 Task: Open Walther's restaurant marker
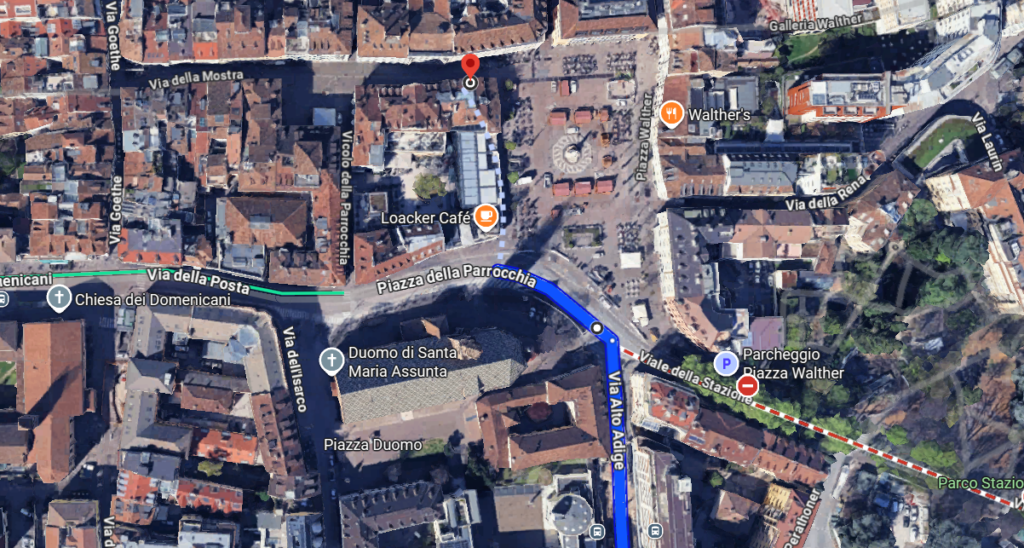672,113
